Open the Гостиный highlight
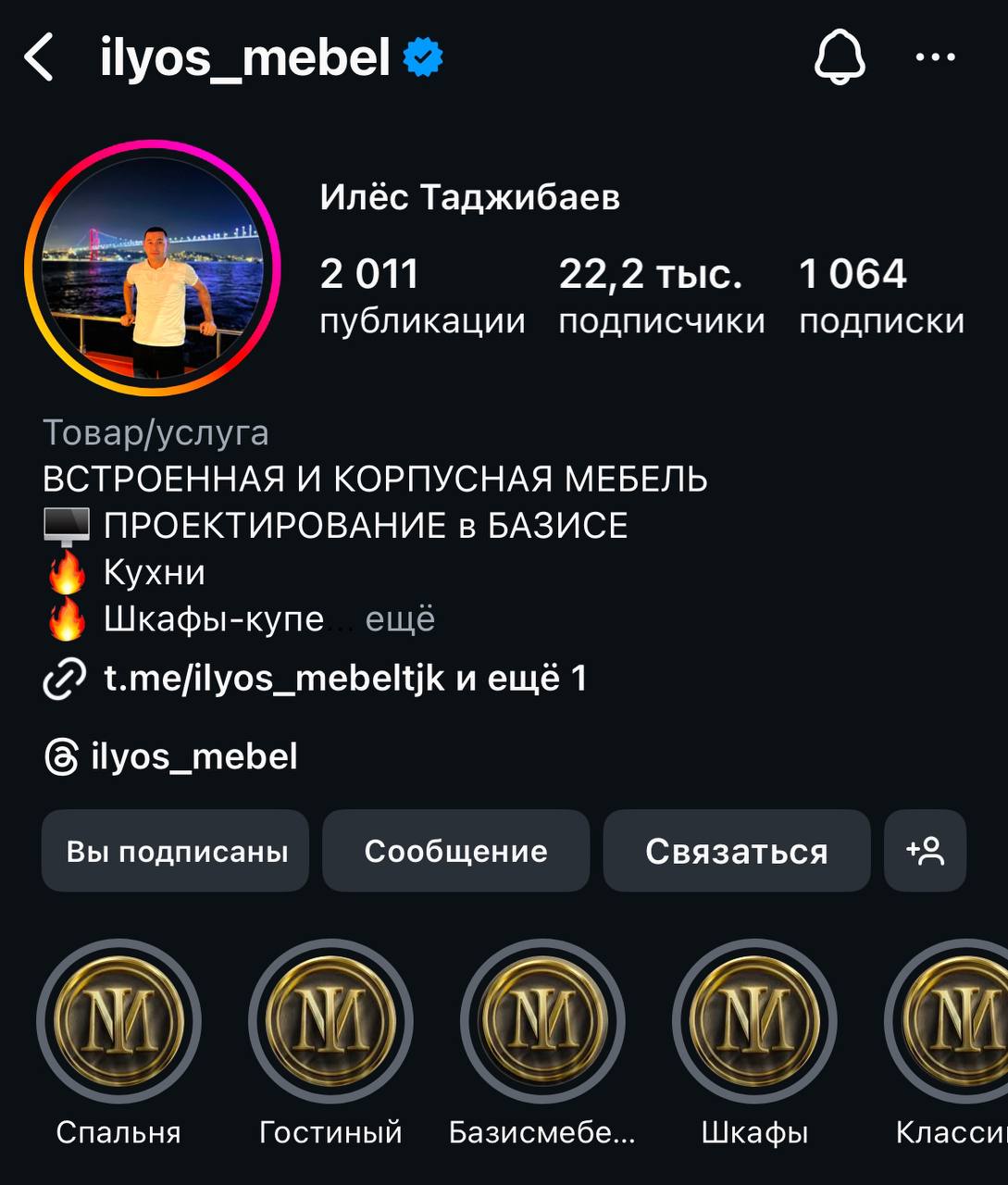Screen dimensions: 1008x1185 point(330,1022)
